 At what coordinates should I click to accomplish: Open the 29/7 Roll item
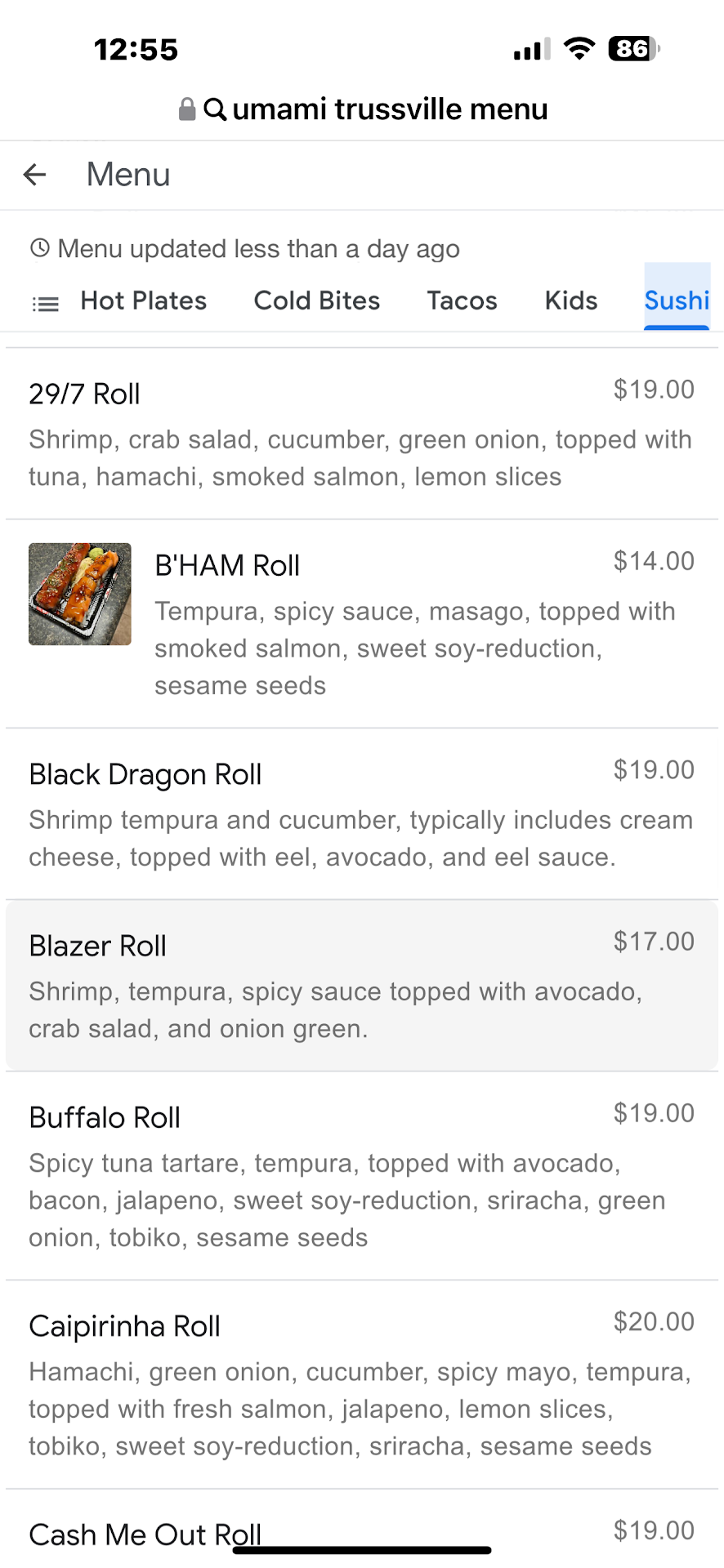click(361, 433)
